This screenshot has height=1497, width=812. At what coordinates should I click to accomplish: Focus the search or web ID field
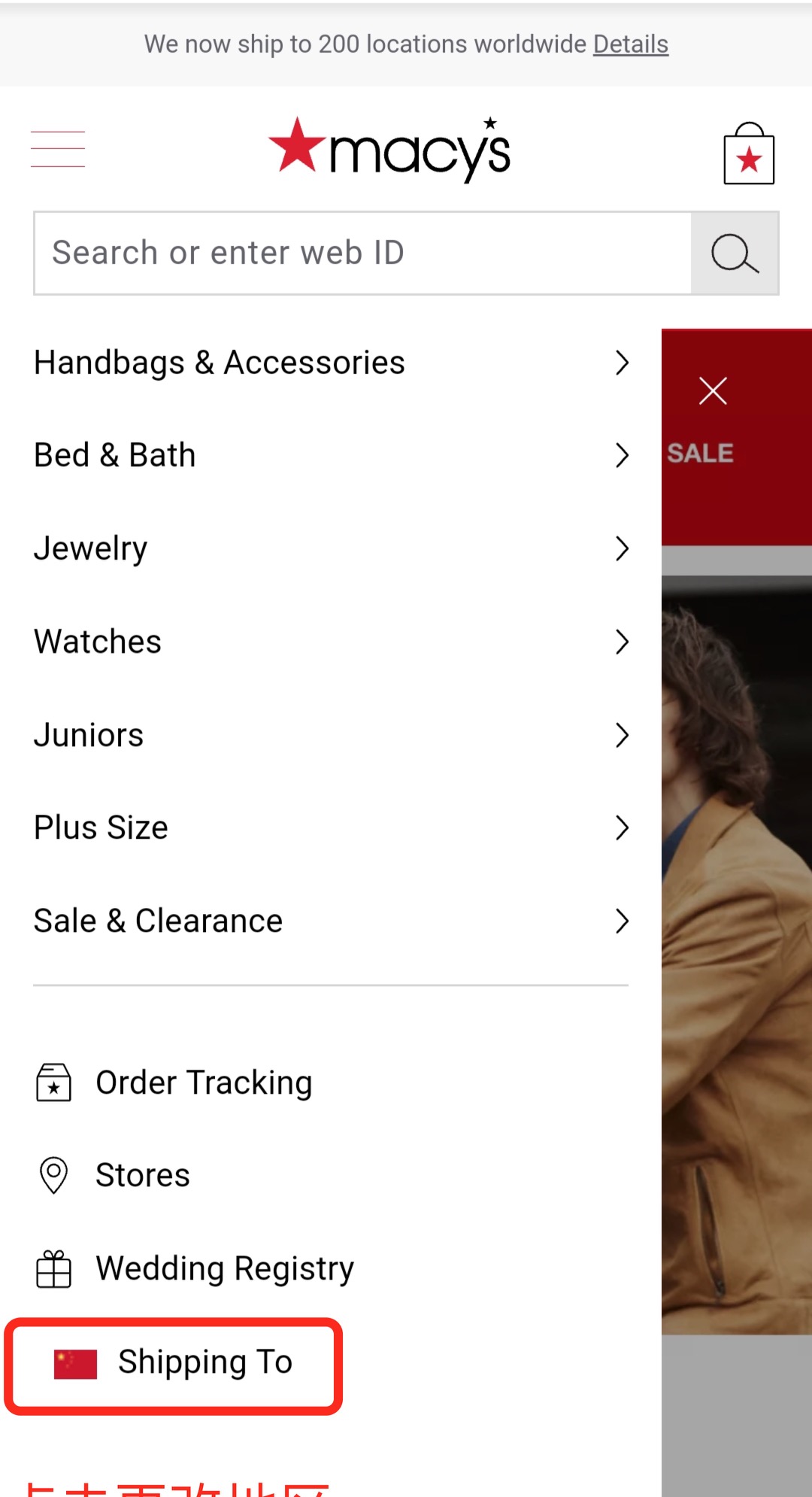[361, 254]
